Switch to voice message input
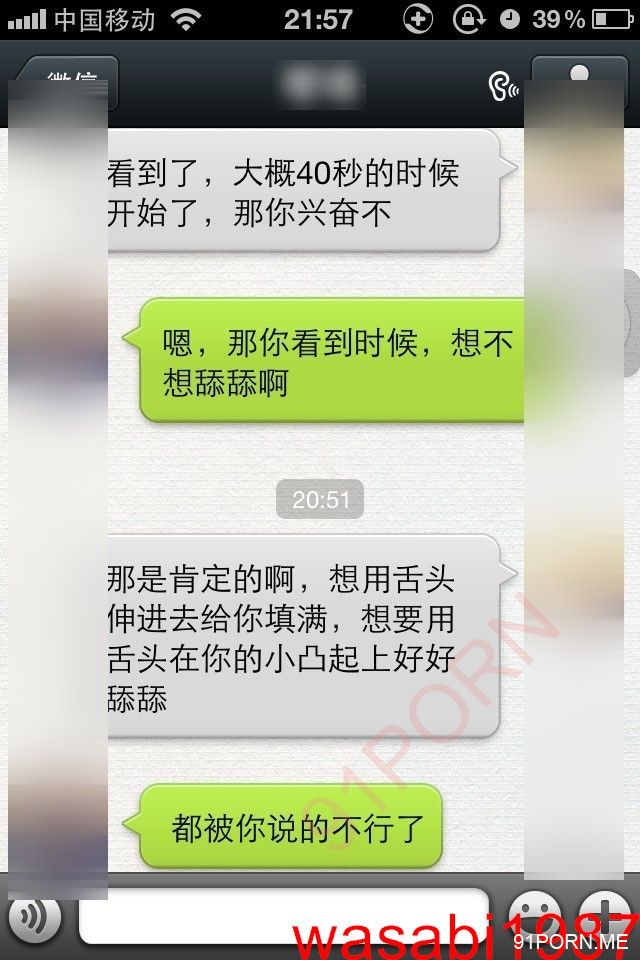This screenshot has width=640, height=960. pyautogui.click(x=35, y=915)
